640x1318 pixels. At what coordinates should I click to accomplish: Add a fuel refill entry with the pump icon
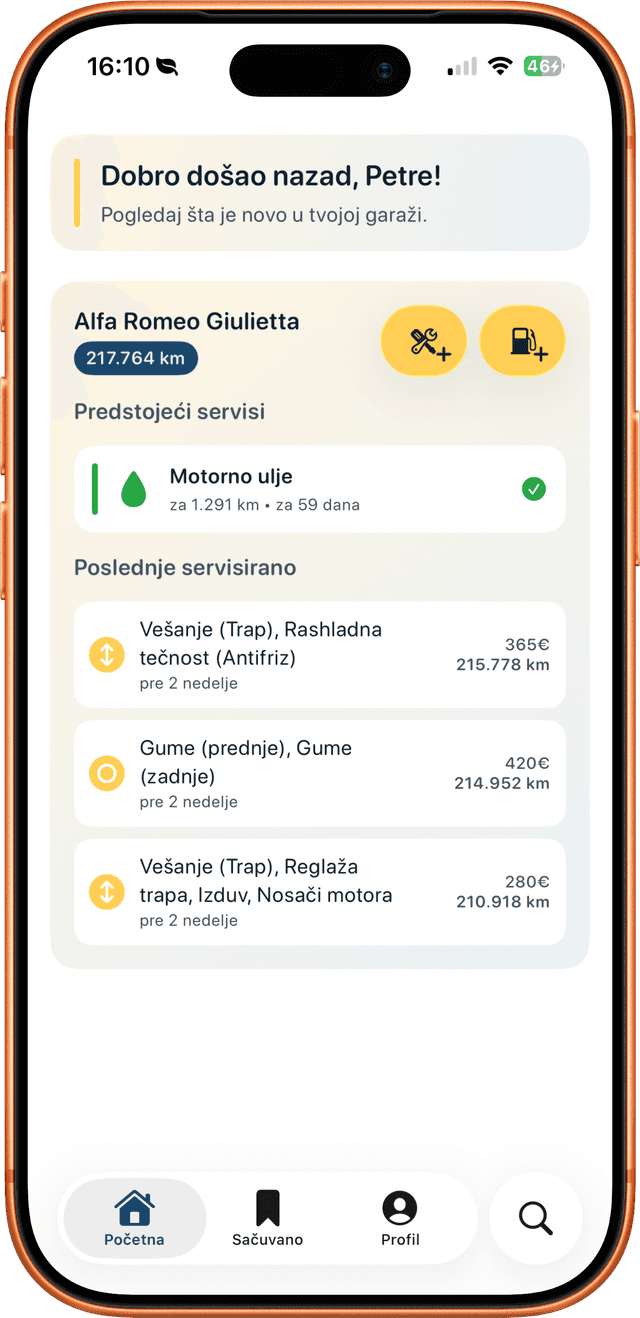pos(523,341)
